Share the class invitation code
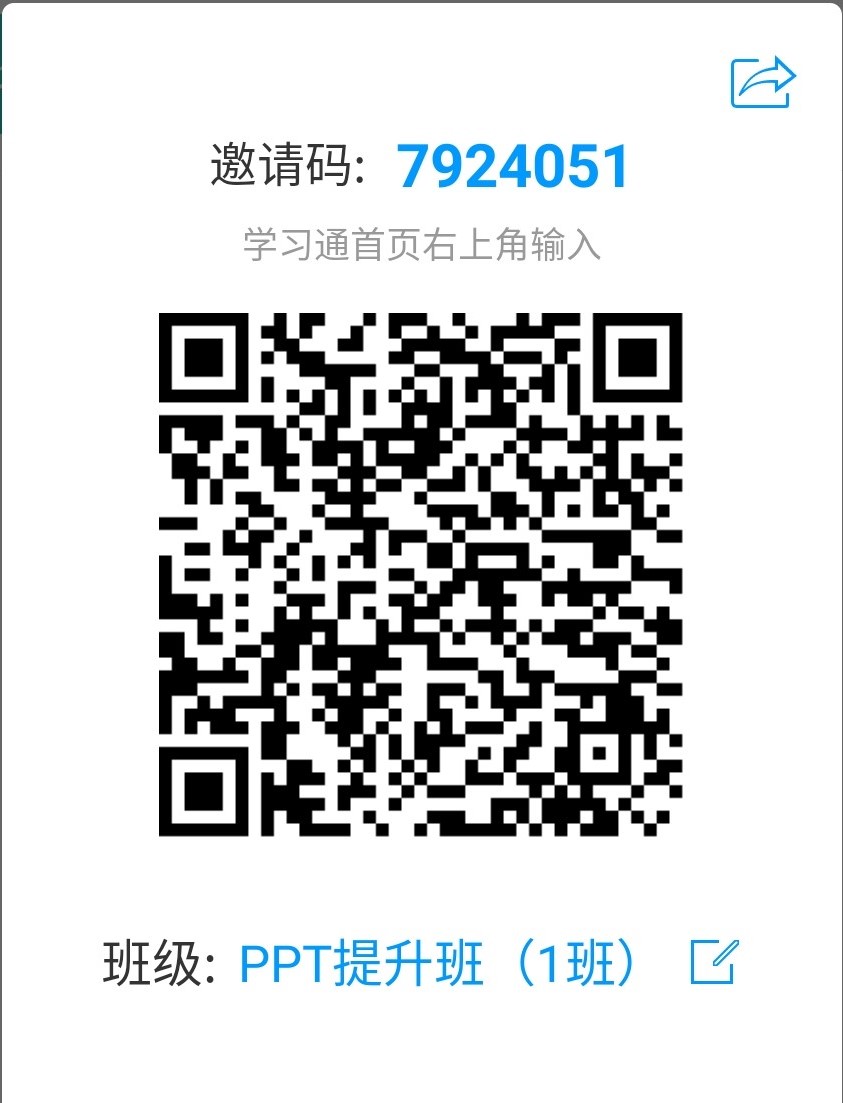The image size is (843, 1103). coord(763,82)
